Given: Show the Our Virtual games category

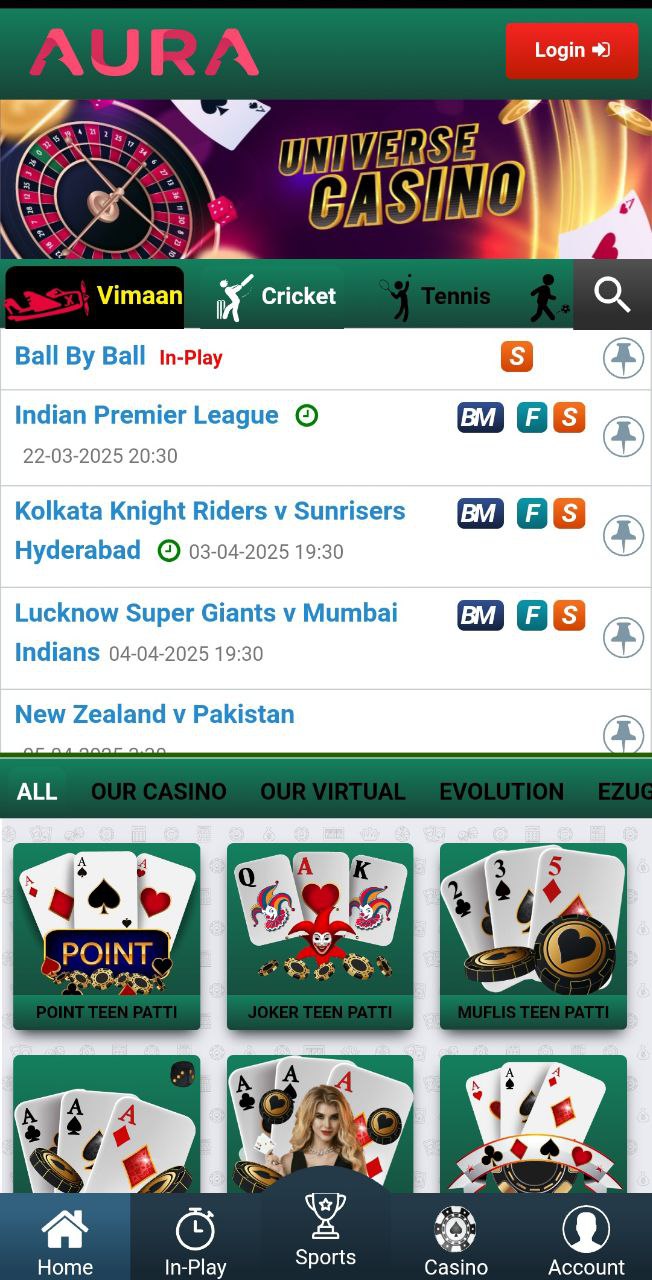Looking at the screenshot, I should [332, 791].
